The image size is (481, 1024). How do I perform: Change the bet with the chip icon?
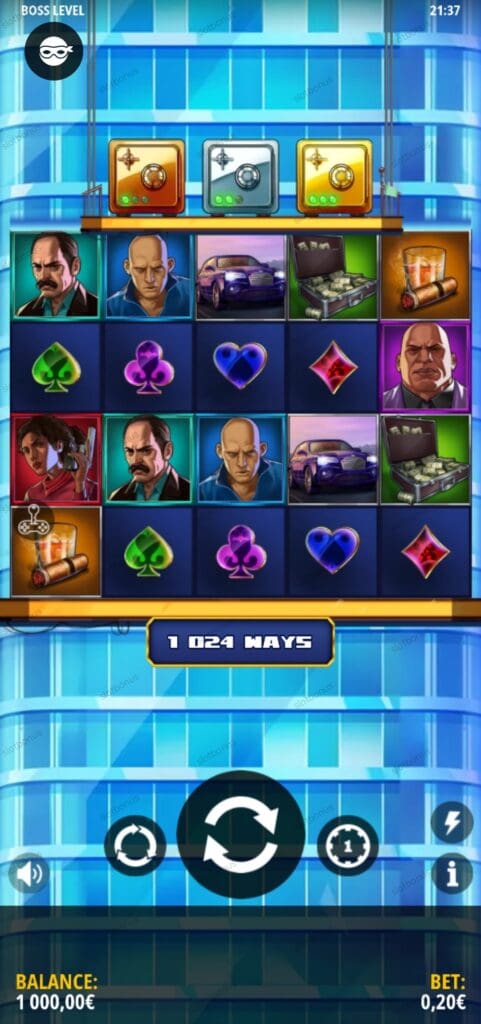348,846
